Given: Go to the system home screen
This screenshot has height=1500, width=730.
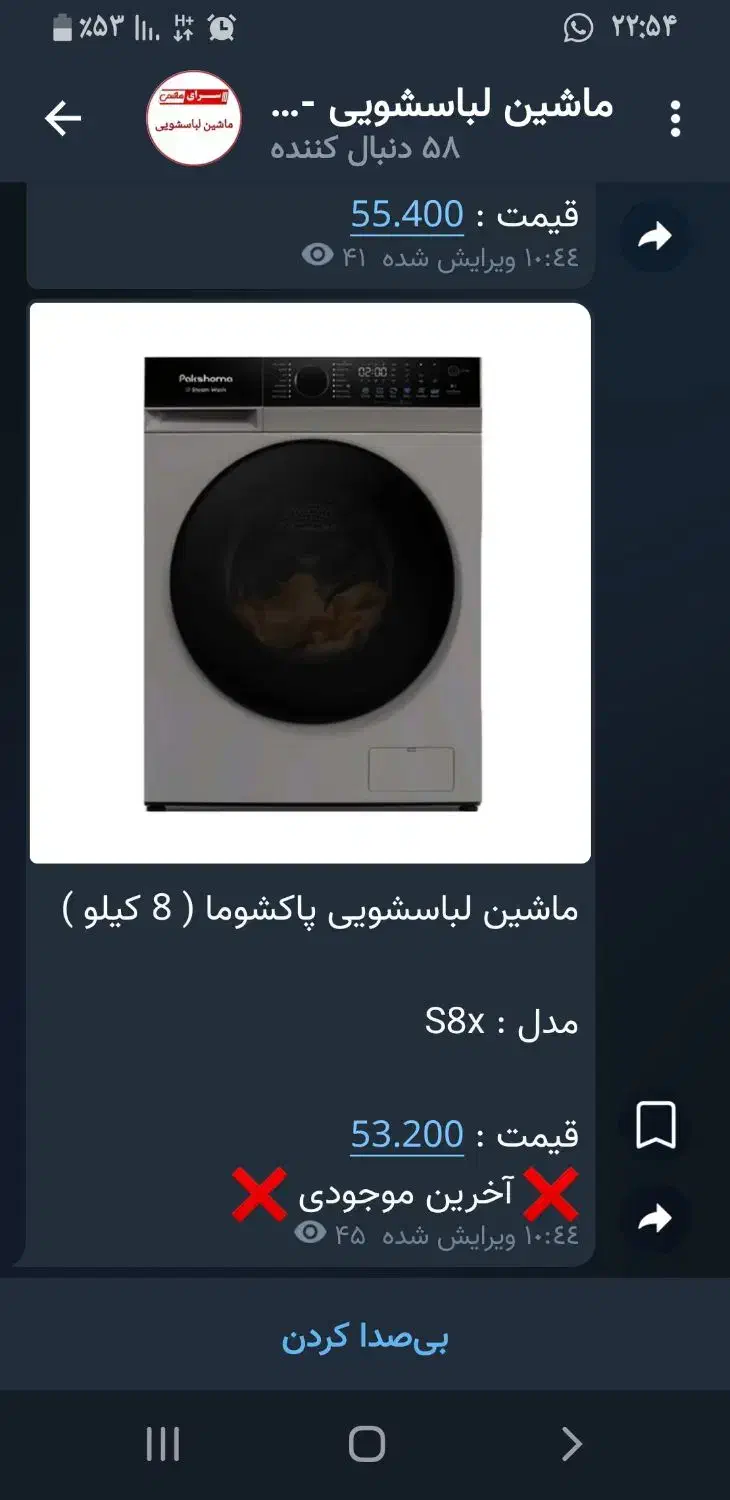Looking at the screenshot, I should 366,1444.
